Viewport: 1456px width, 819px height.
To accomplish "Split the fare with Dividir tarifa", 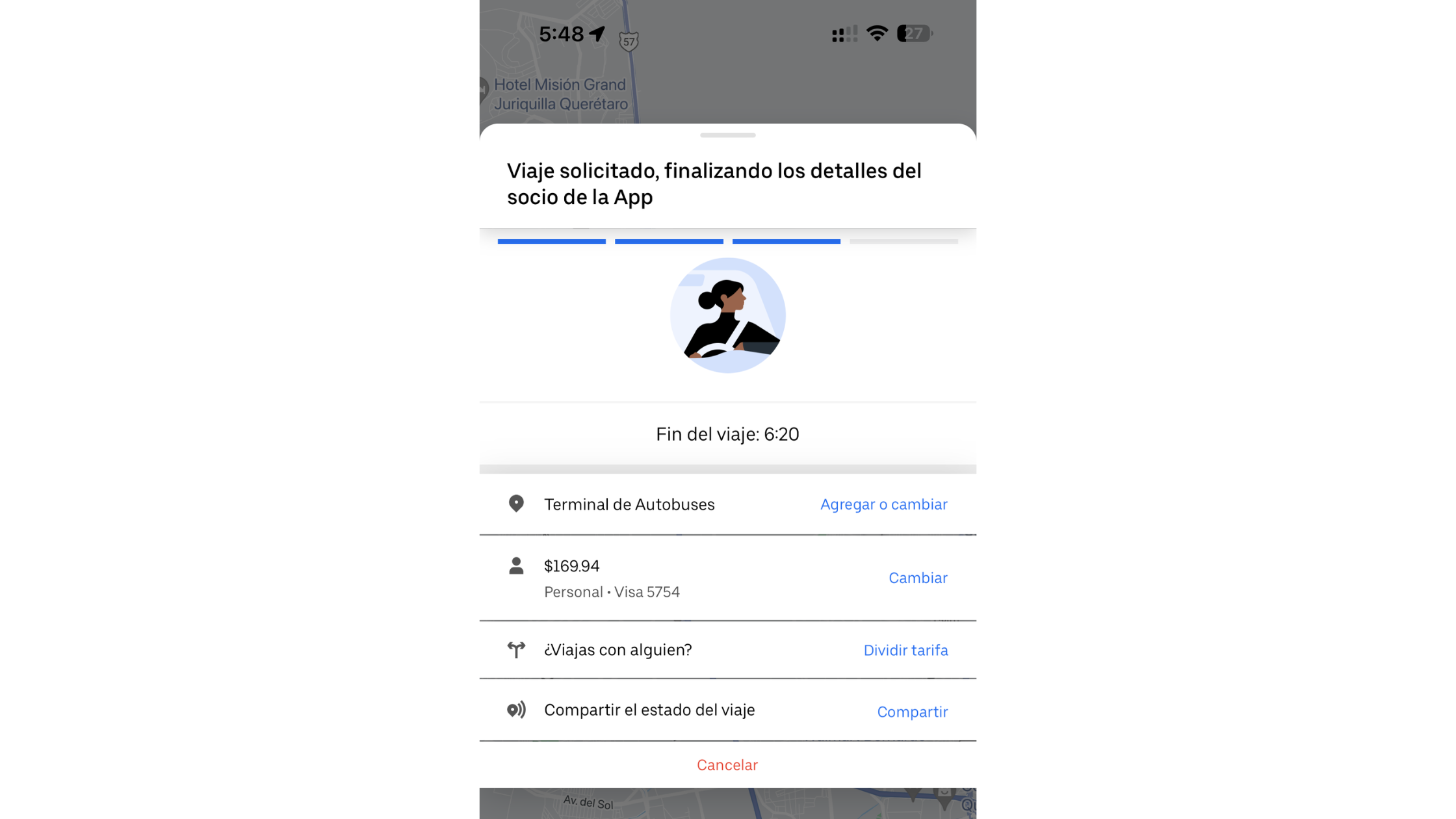I will [905, 650].
